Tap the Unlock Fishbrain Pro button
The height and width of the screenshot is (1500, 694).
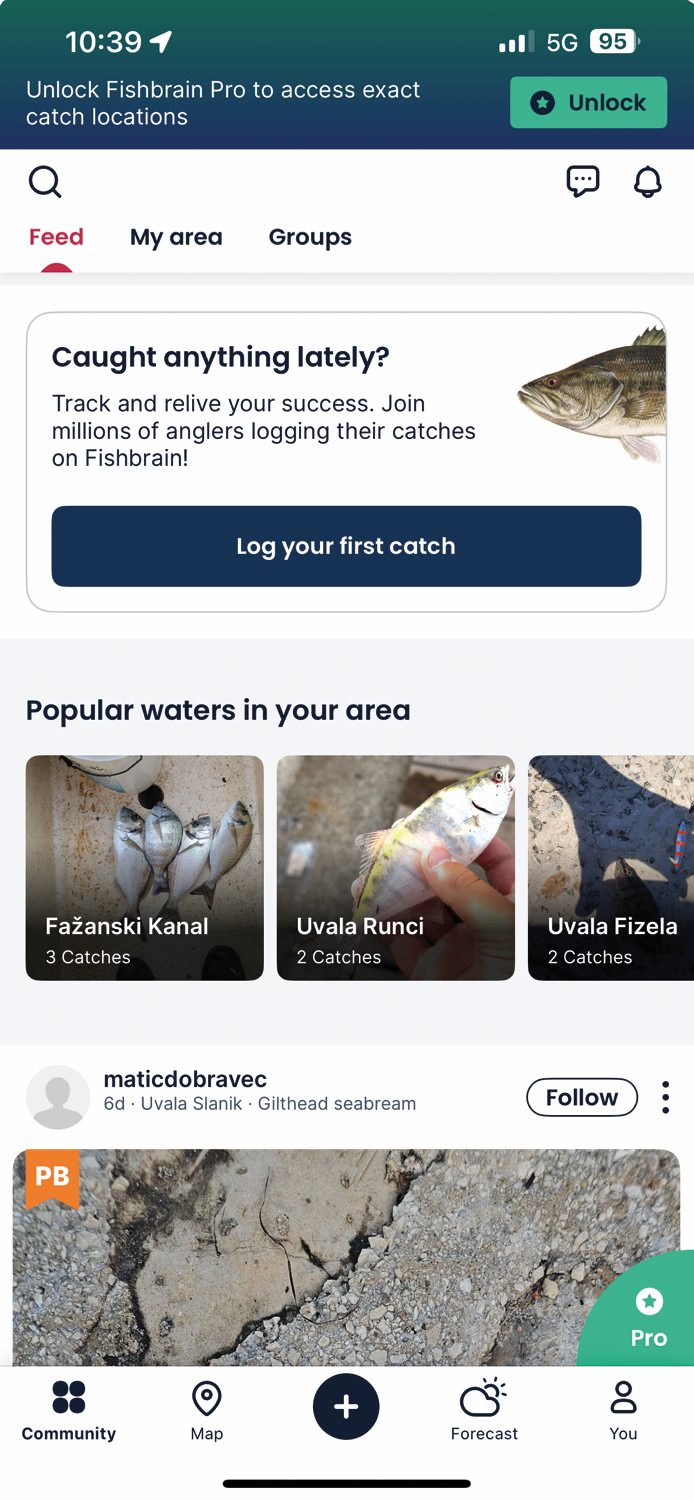coord(588,102)
